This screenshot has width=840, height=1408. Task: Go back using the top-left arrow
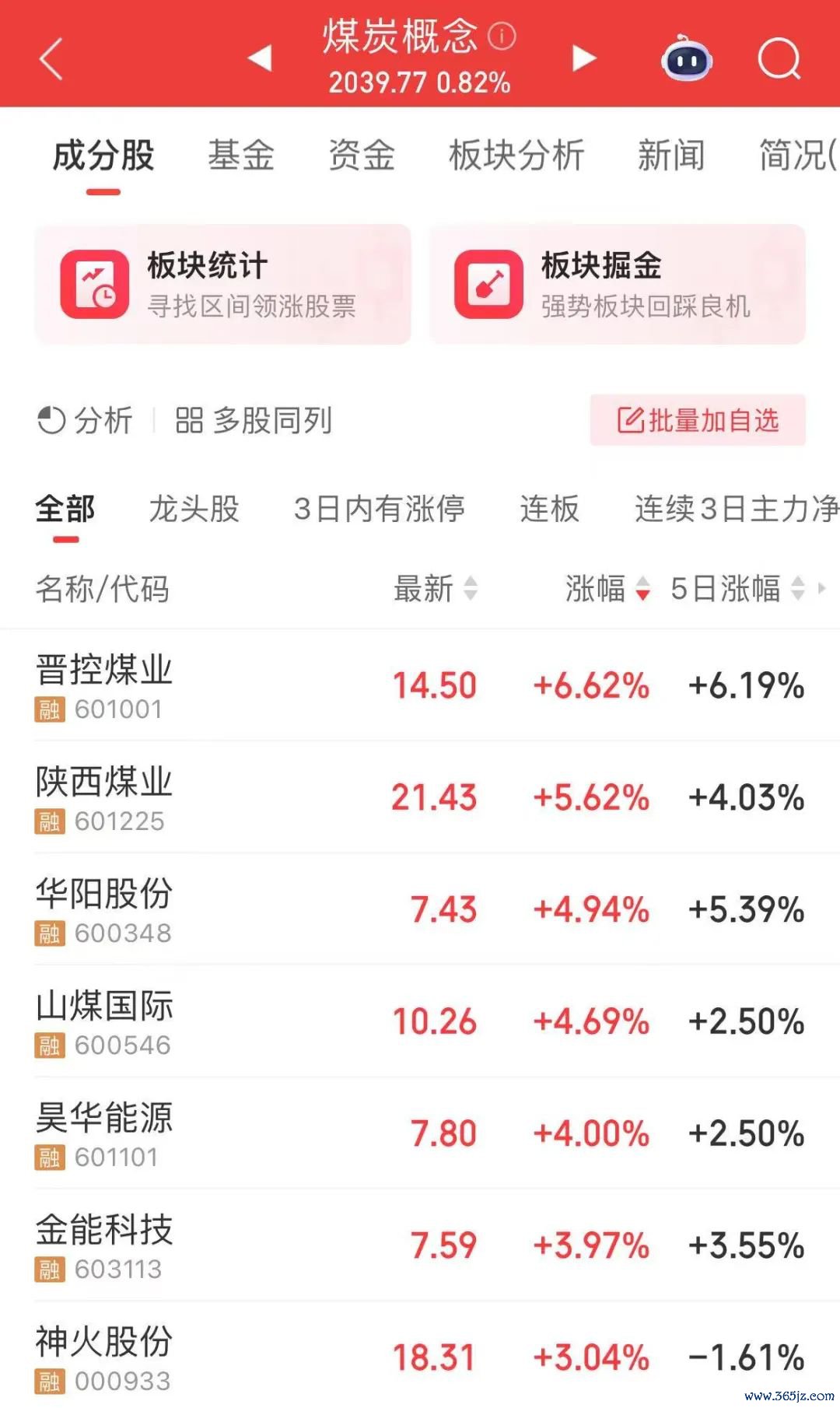[51, 59]
